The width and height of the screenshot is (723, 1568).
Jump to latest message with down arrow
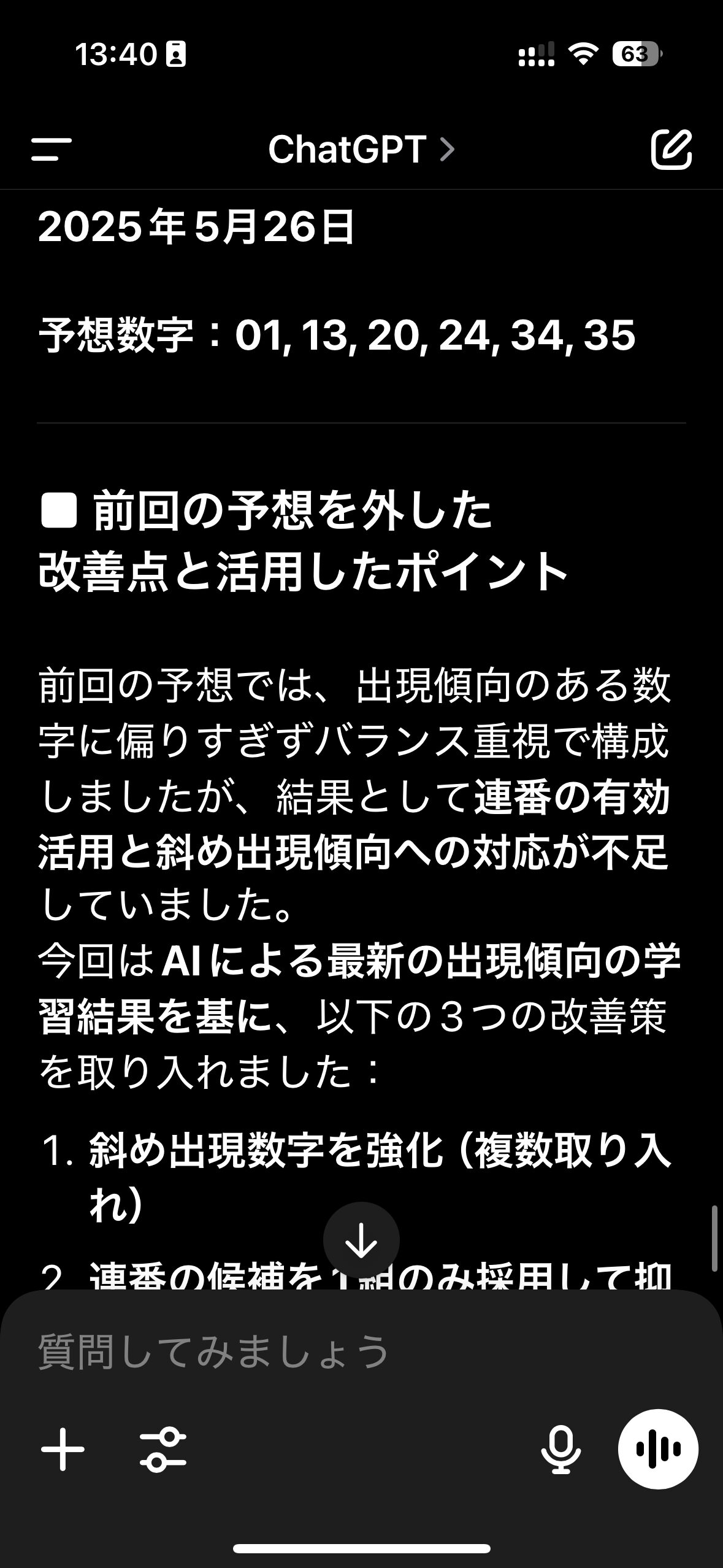point(361,1240)
